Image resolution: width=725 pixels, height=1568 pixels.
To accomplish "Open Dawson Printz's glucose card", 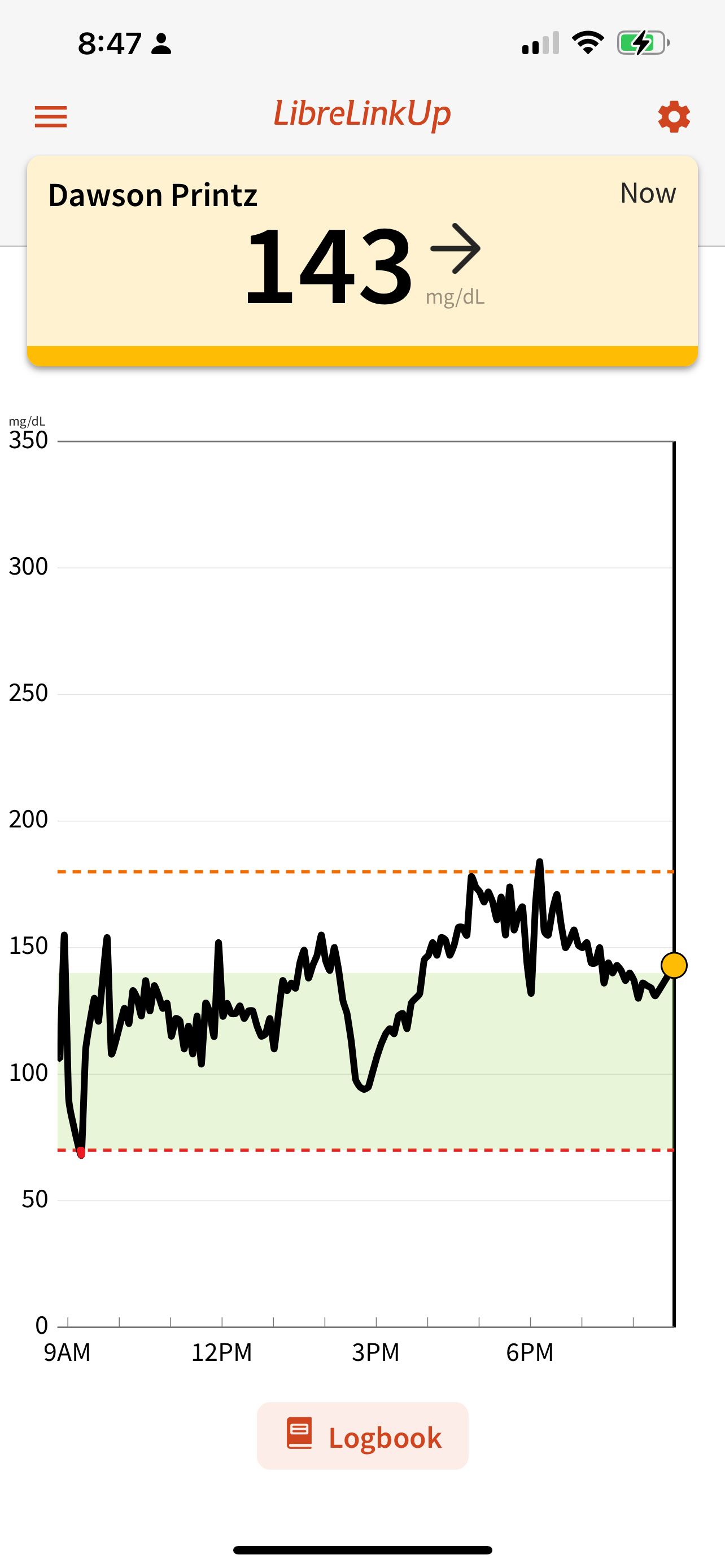I will tap(362, 261).
